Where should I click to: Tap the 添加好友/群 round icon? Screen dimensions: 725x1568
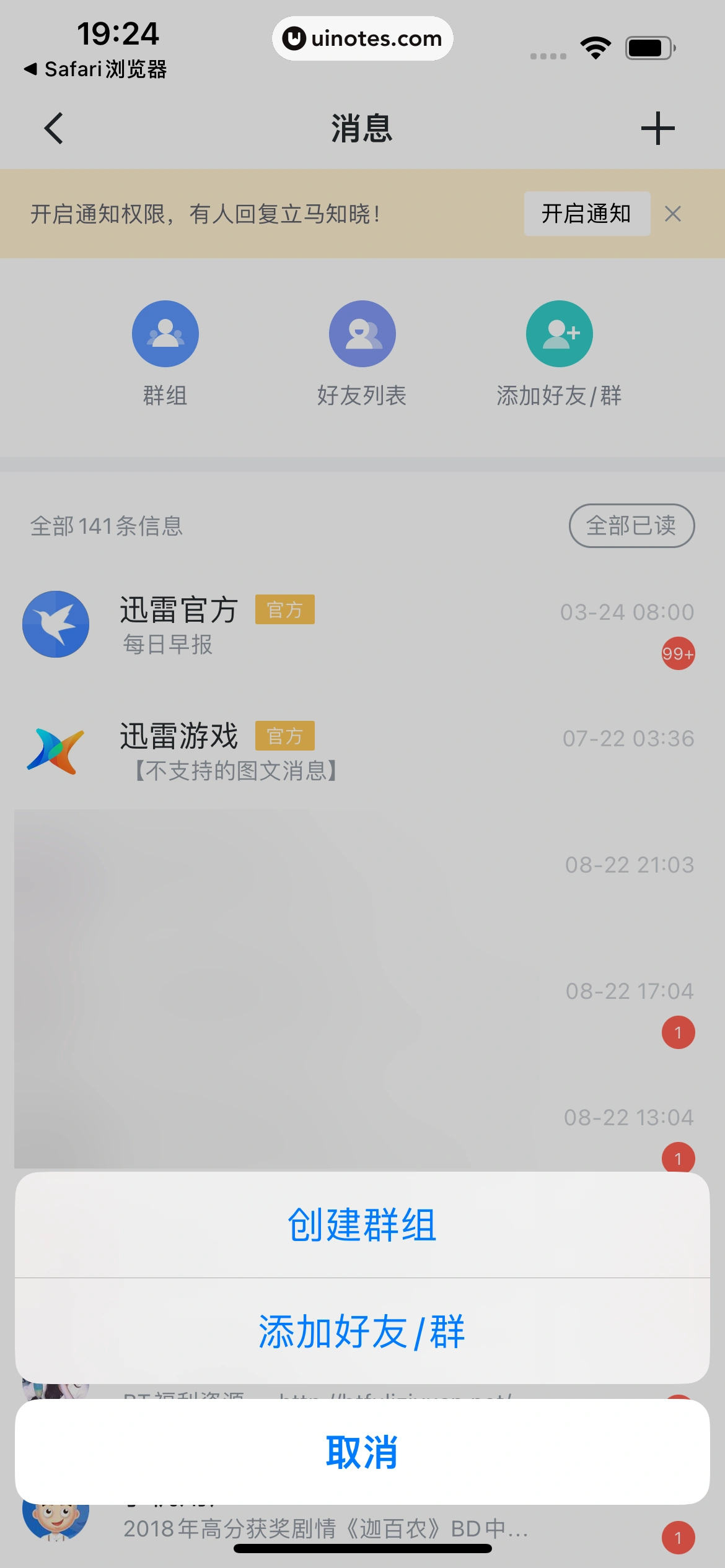559,334
